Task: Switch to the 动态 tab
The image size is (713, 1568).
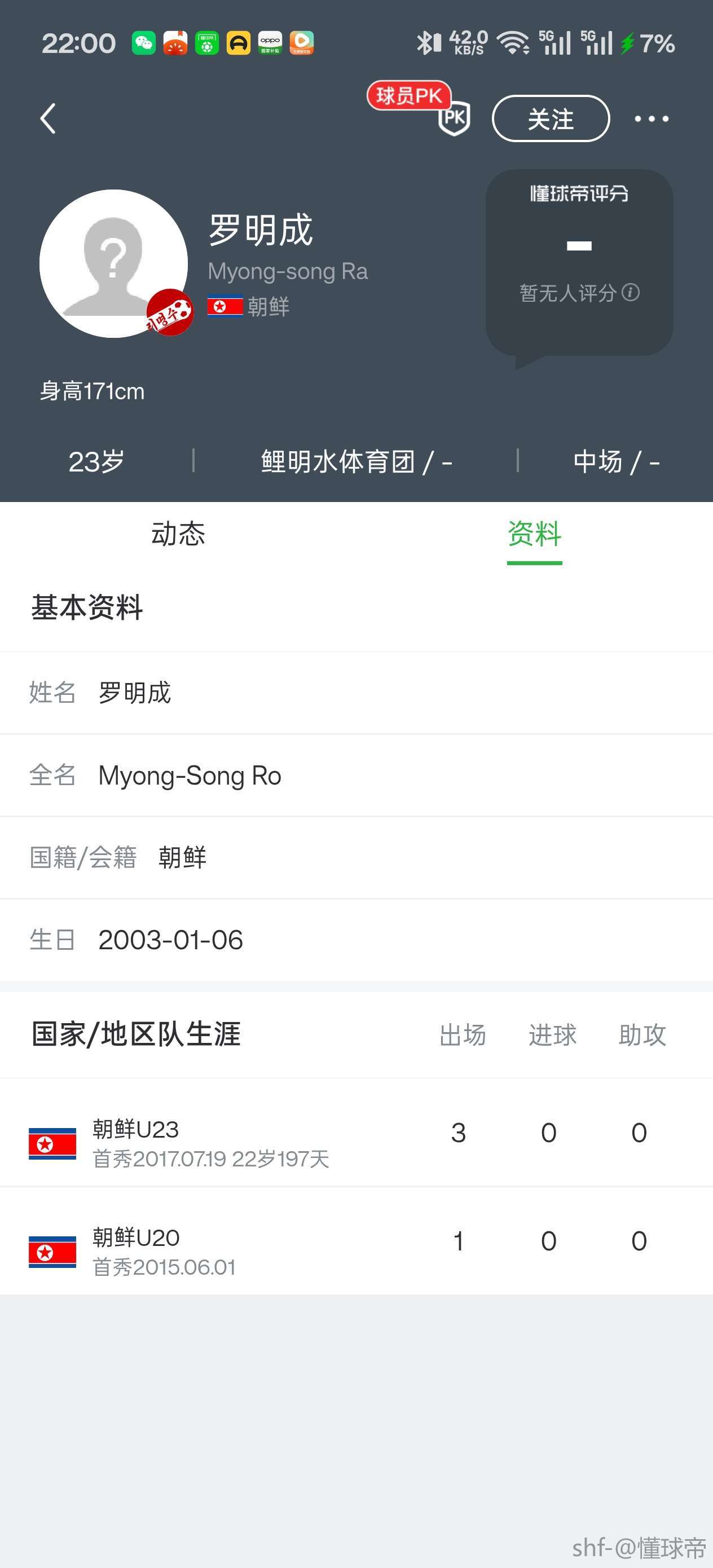Action: point(178,534)
